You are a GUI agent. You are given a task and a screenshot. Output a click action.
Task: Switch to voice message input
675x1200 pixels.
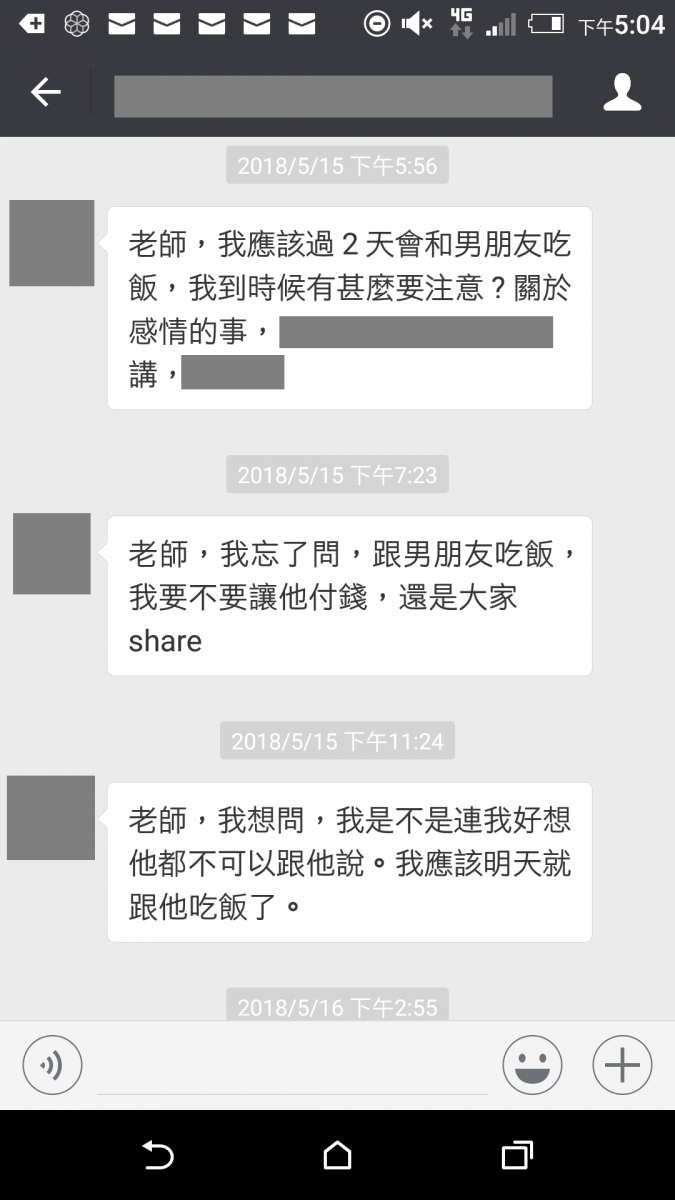52,1065
